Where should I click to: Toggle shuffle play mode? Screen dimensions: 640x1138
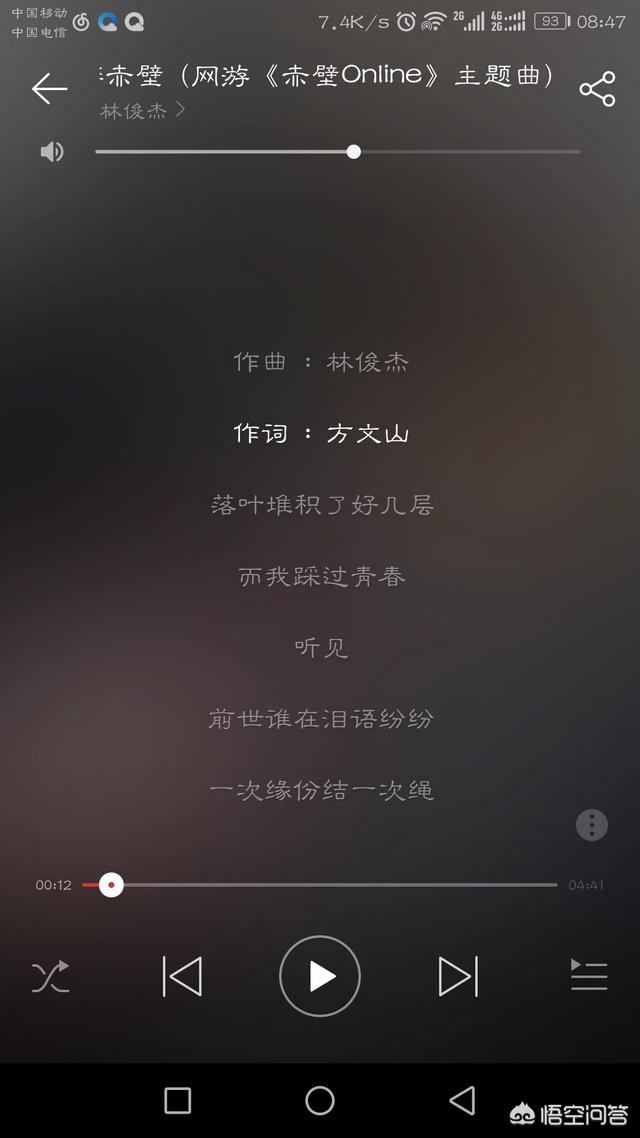51,976
